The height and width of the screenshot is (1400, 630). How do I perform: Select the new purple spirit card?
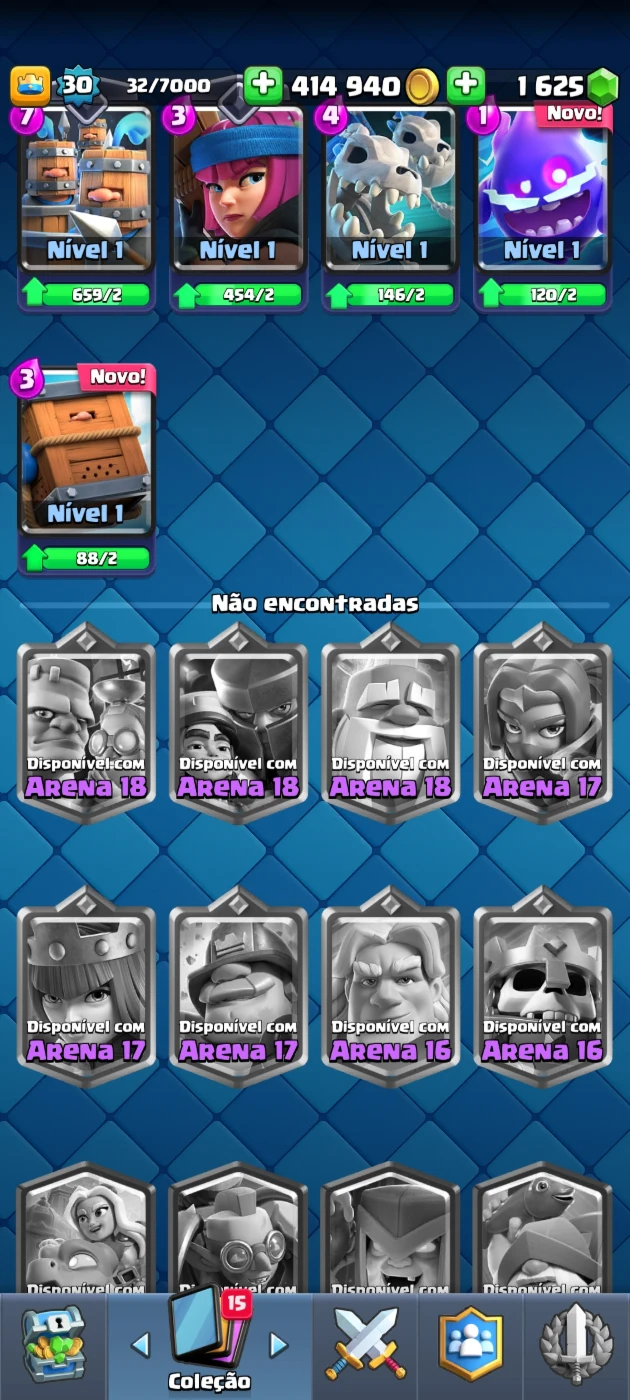pos(542,206)
